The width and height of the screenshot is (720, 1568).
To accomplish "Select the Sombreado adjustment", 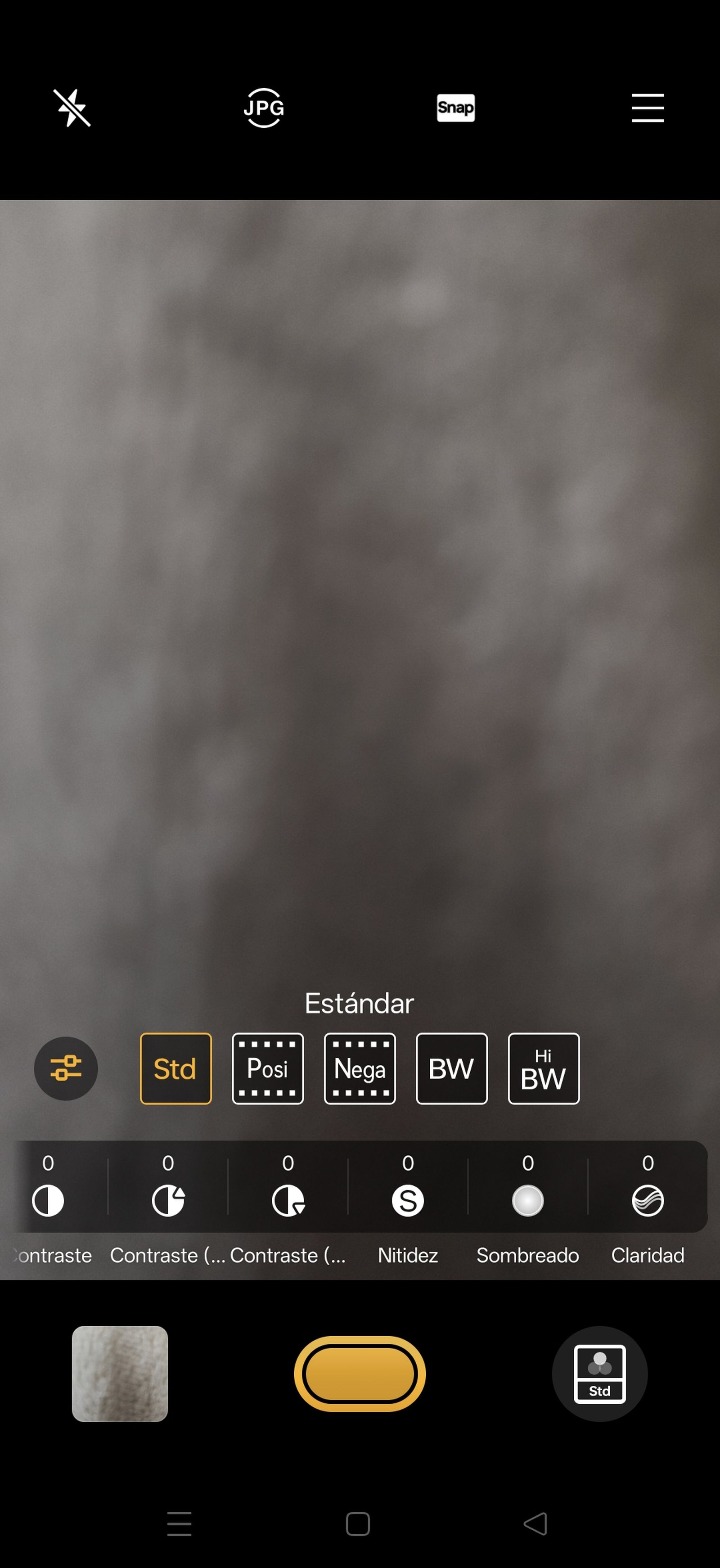I will coord(528,1200).
